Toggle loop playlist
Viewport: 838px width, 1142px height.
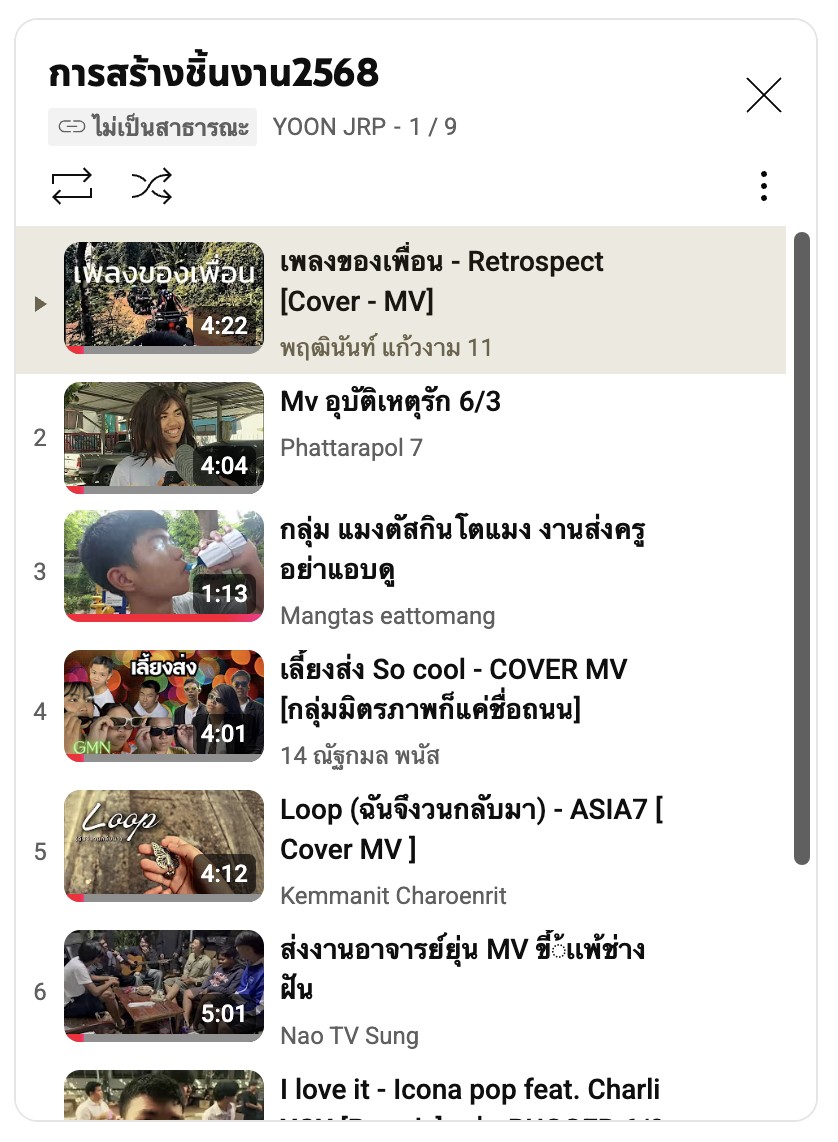[x=72, y=186]
